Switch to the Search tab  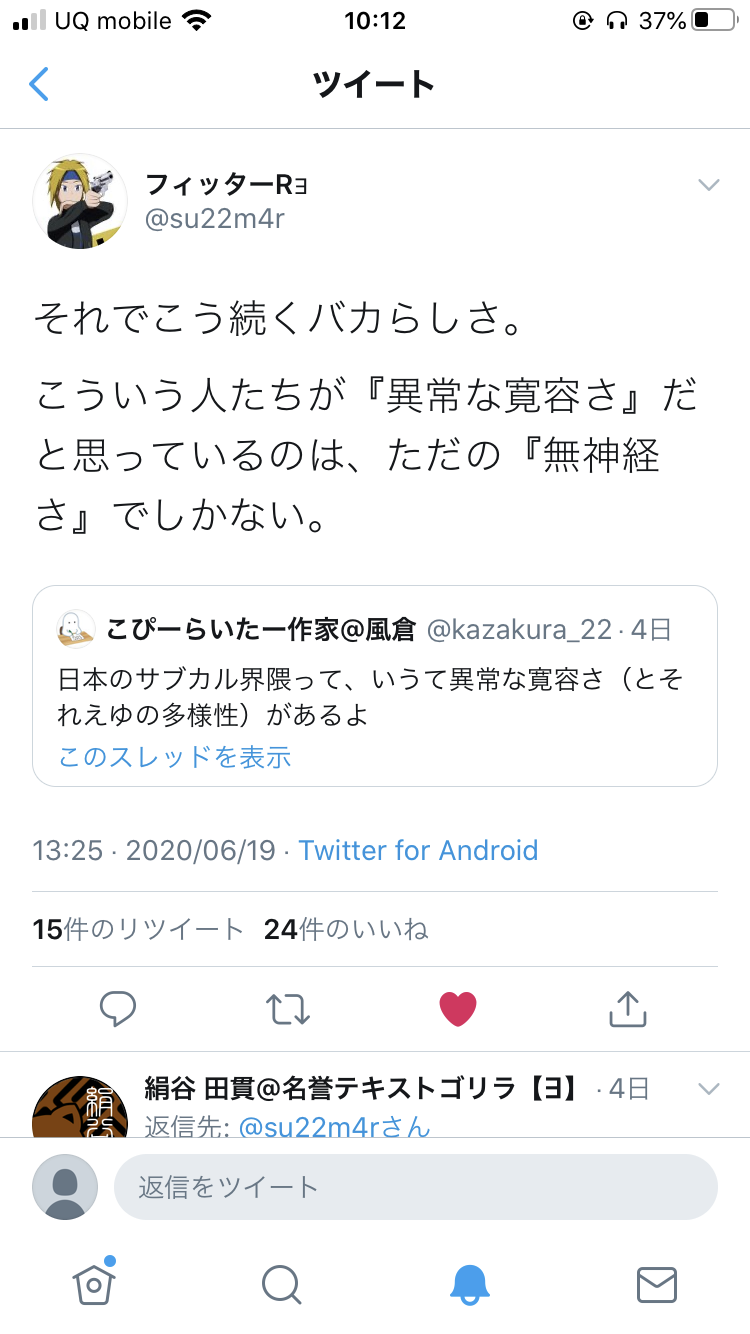[281, 1284]
